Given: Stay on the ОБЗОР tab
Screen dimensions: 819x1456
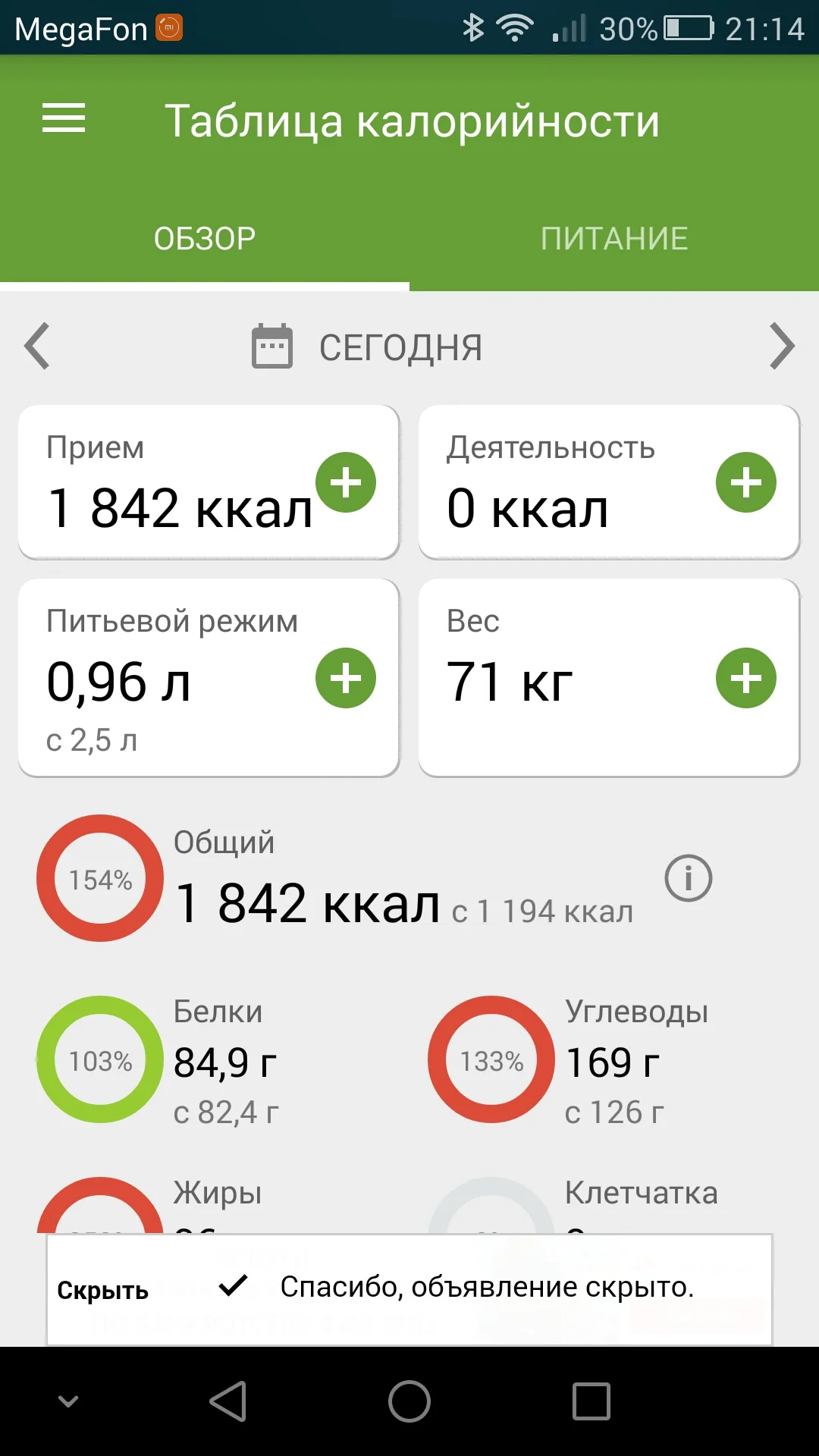Looking at the screenshot, I should pos(205,237).
